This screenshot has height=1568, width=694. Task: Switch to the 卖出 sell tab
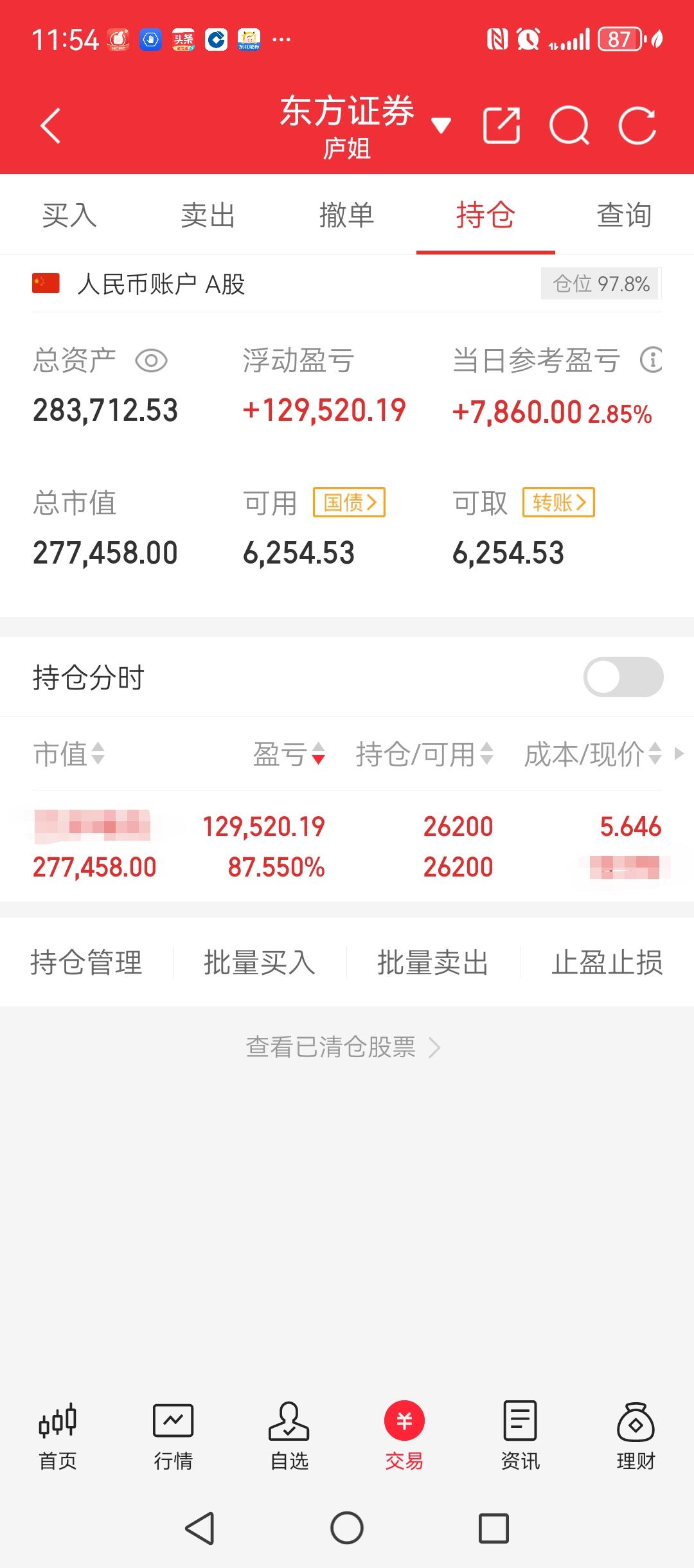(208, 216)
